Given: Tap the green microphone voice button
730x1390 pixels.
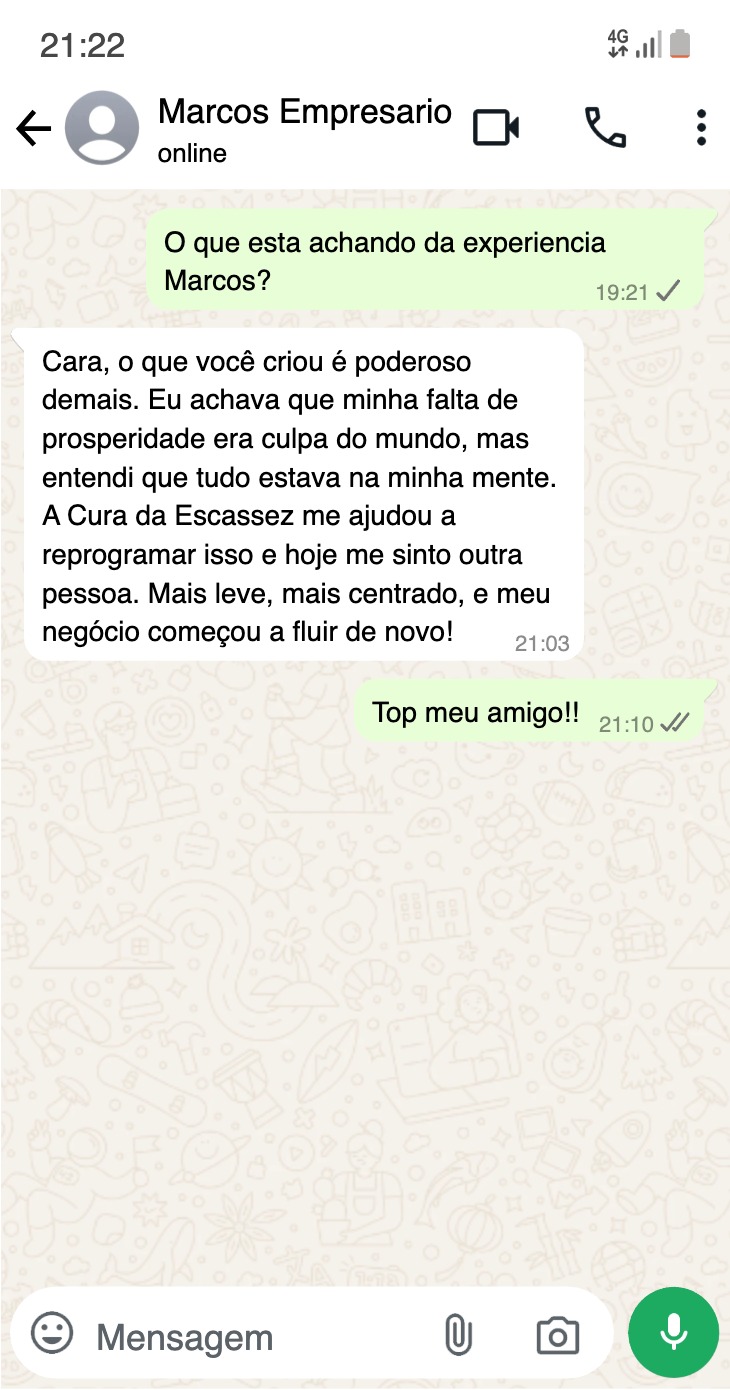Looking at the screenshot, I should [674, 1333].
